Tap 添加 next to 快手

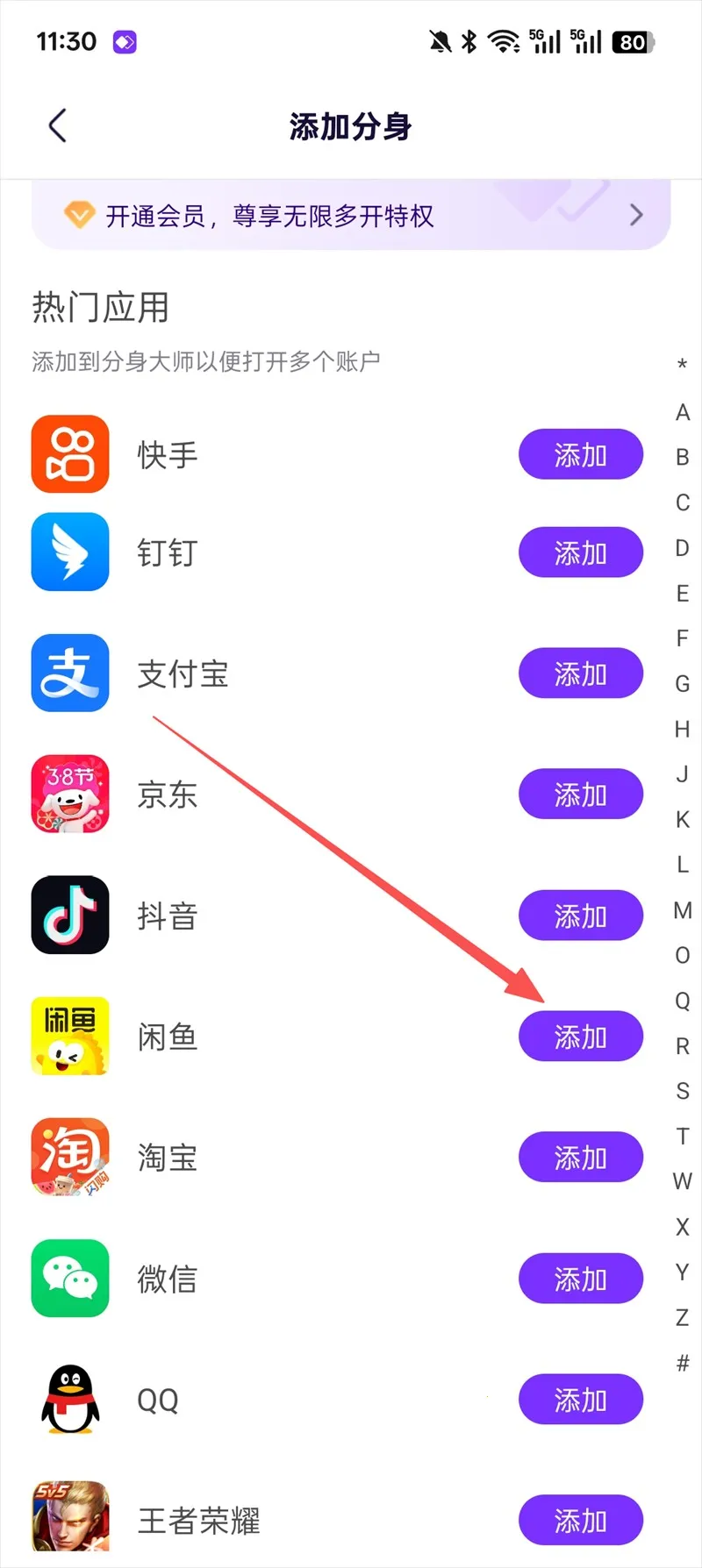(x=581, y=454)
